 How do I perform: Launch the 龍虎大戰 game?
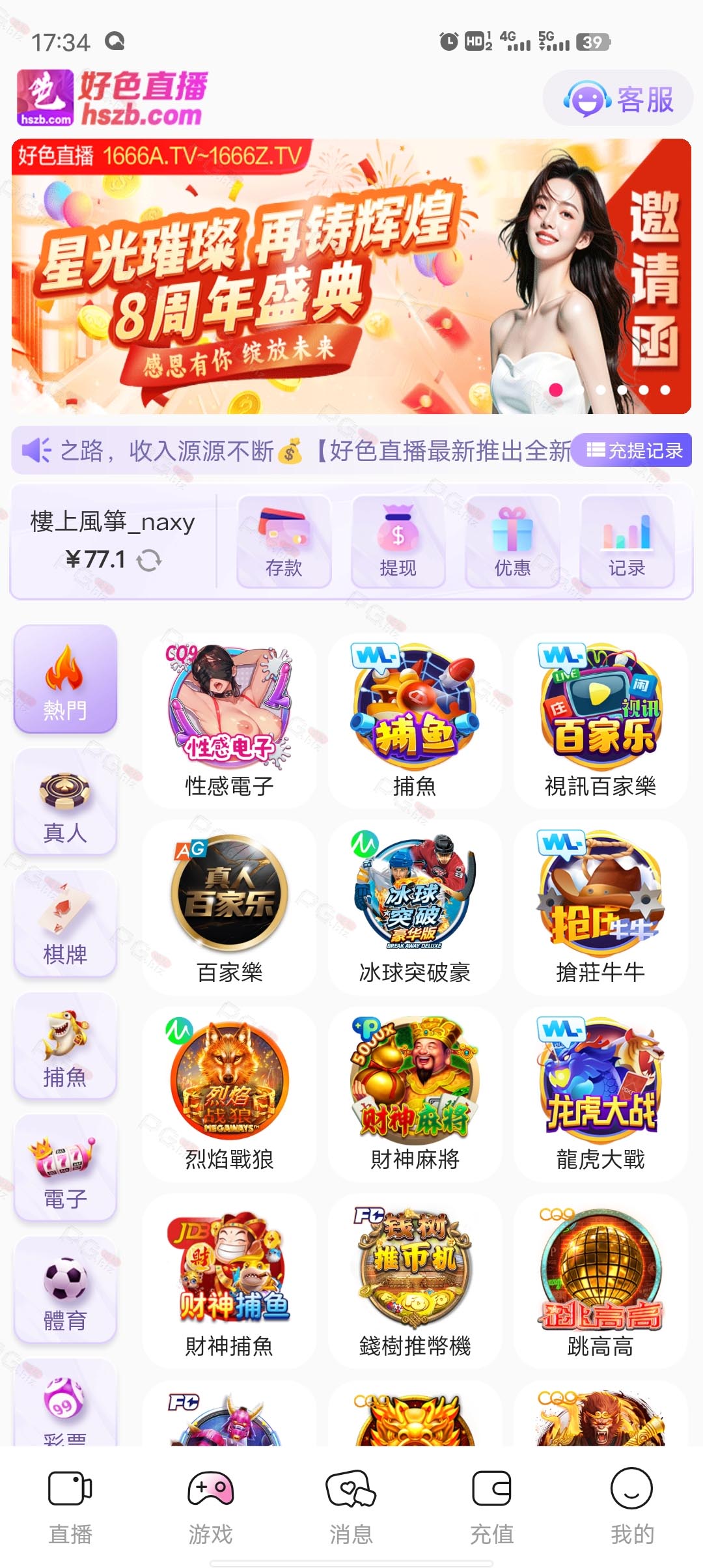pos(600,1094)
